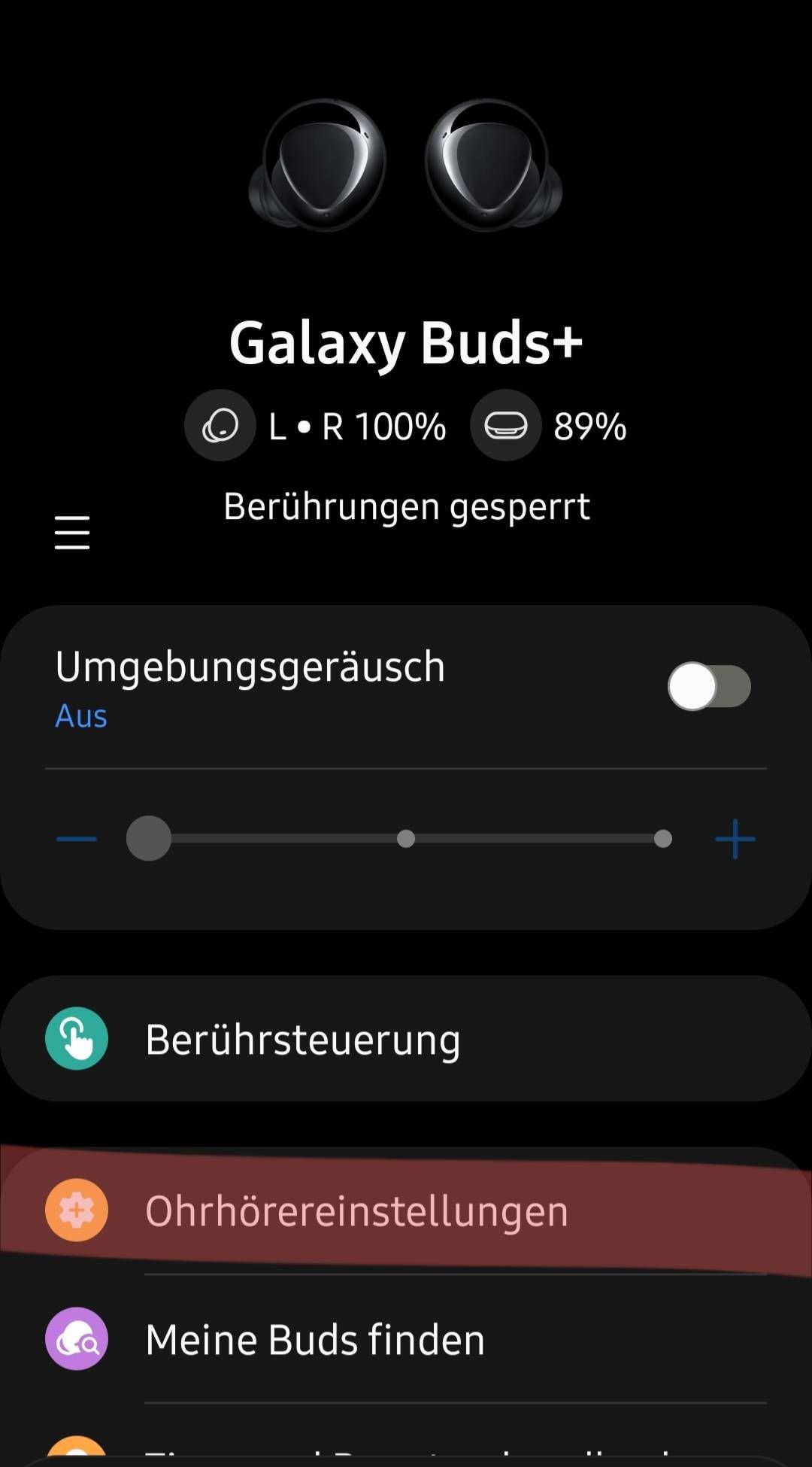The height and width of the screenshot is (1467, 812).
Task: Open Meine Buds finden
Action: tap(406, 1339)
